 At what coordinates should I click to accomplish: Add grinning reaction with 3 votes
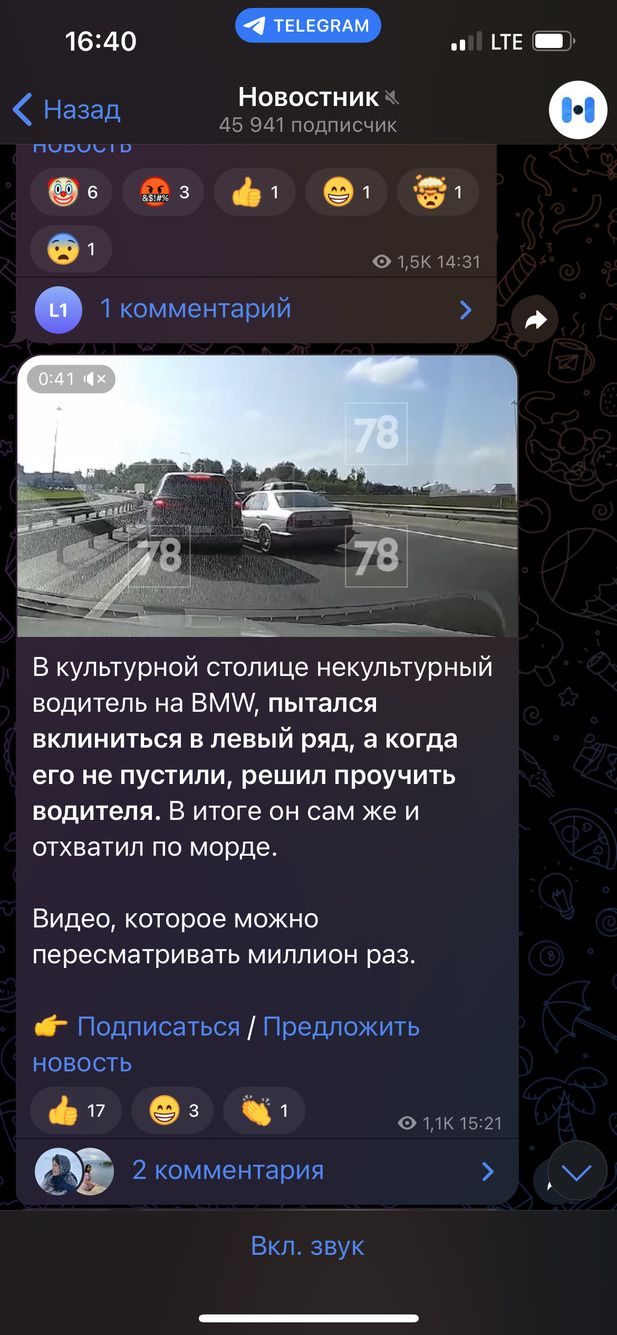pyautogui.click(x=173, y=1110)
